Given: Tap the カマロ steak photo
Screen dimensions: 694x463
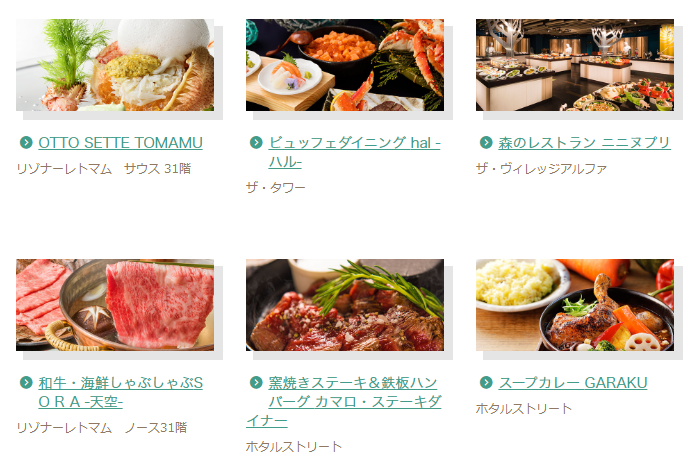Looking at the screenshot, I should click(345, 304).
